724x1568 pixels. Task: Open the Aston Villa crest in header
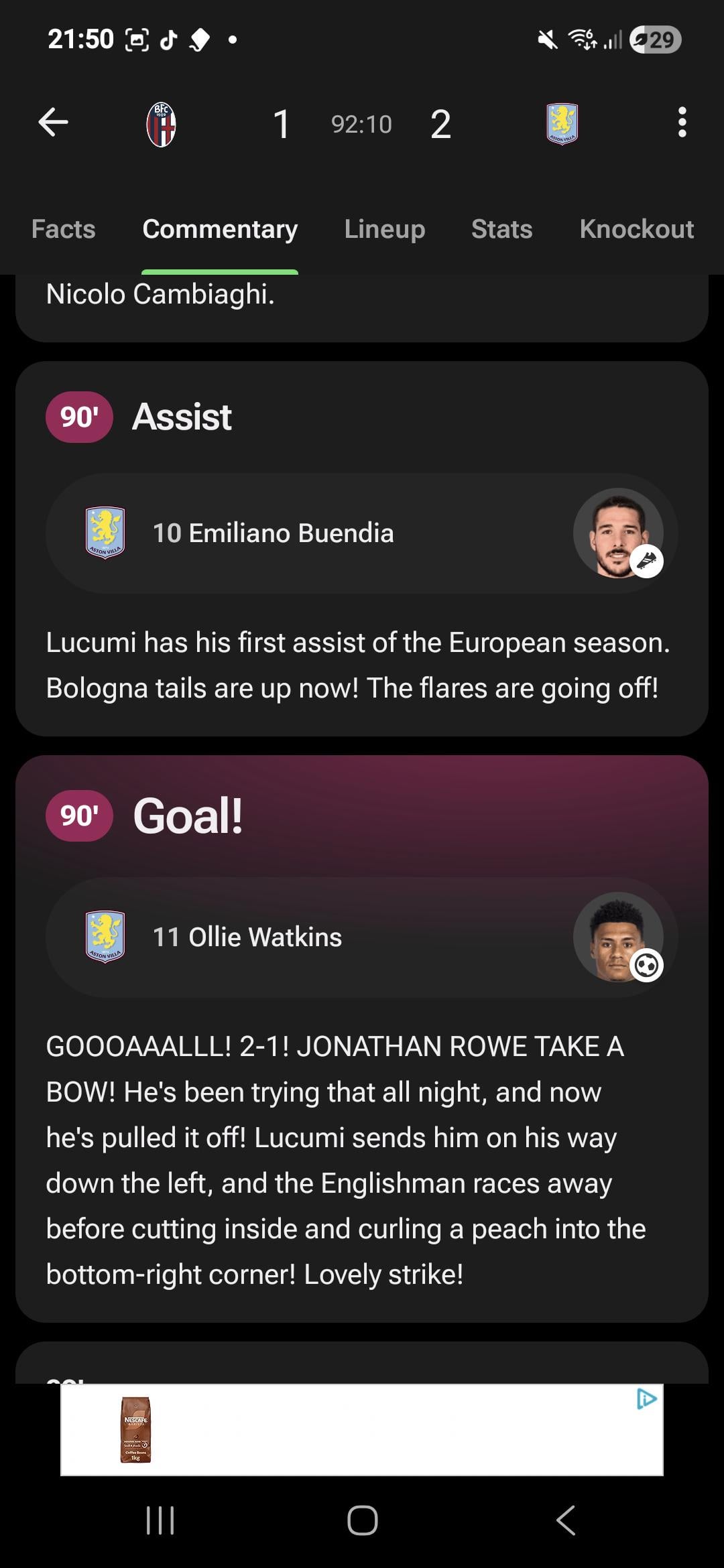[x=562, y=124]
